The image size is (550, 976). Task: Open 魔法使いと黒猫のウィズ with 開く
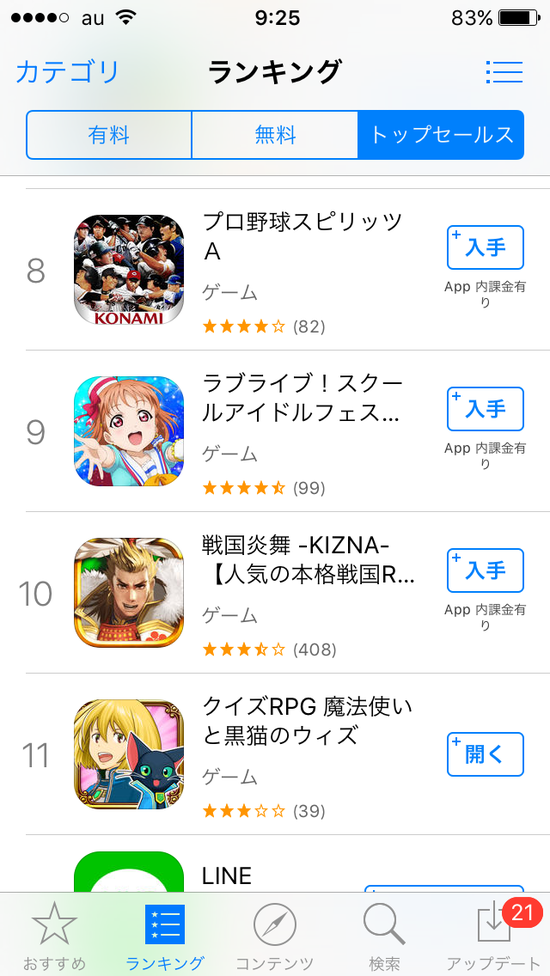tap(485, 754)
